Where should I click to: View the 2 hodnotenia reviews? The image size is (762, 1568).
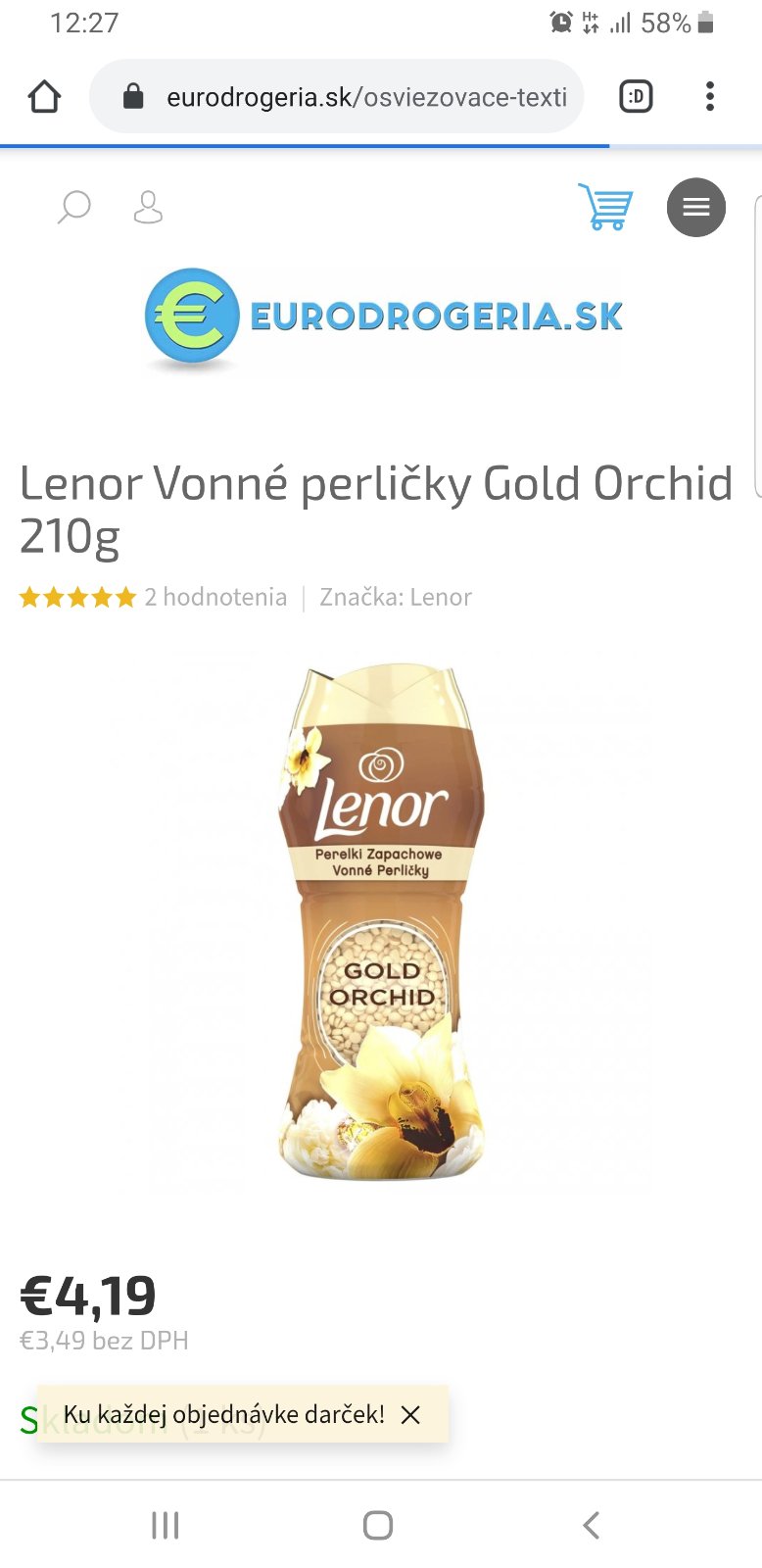(x=215, y=597)
